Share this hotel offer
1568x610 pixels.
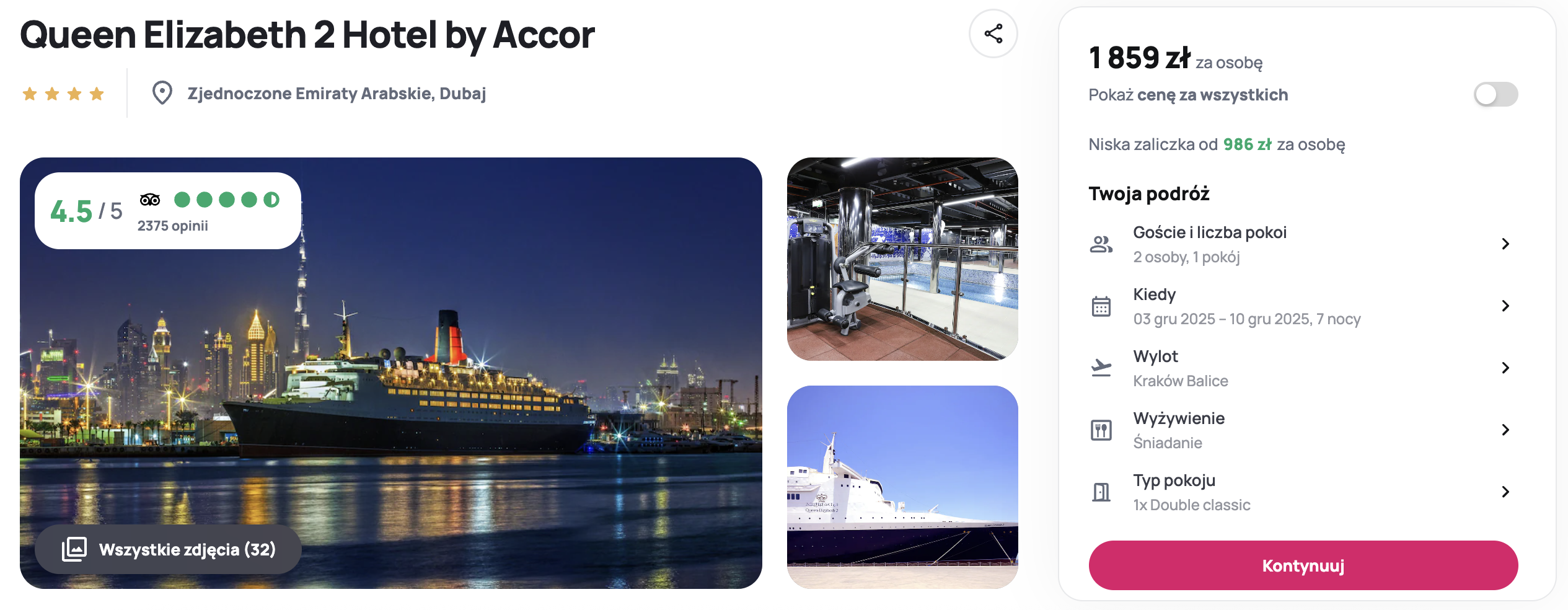click(x=993, y=33)
